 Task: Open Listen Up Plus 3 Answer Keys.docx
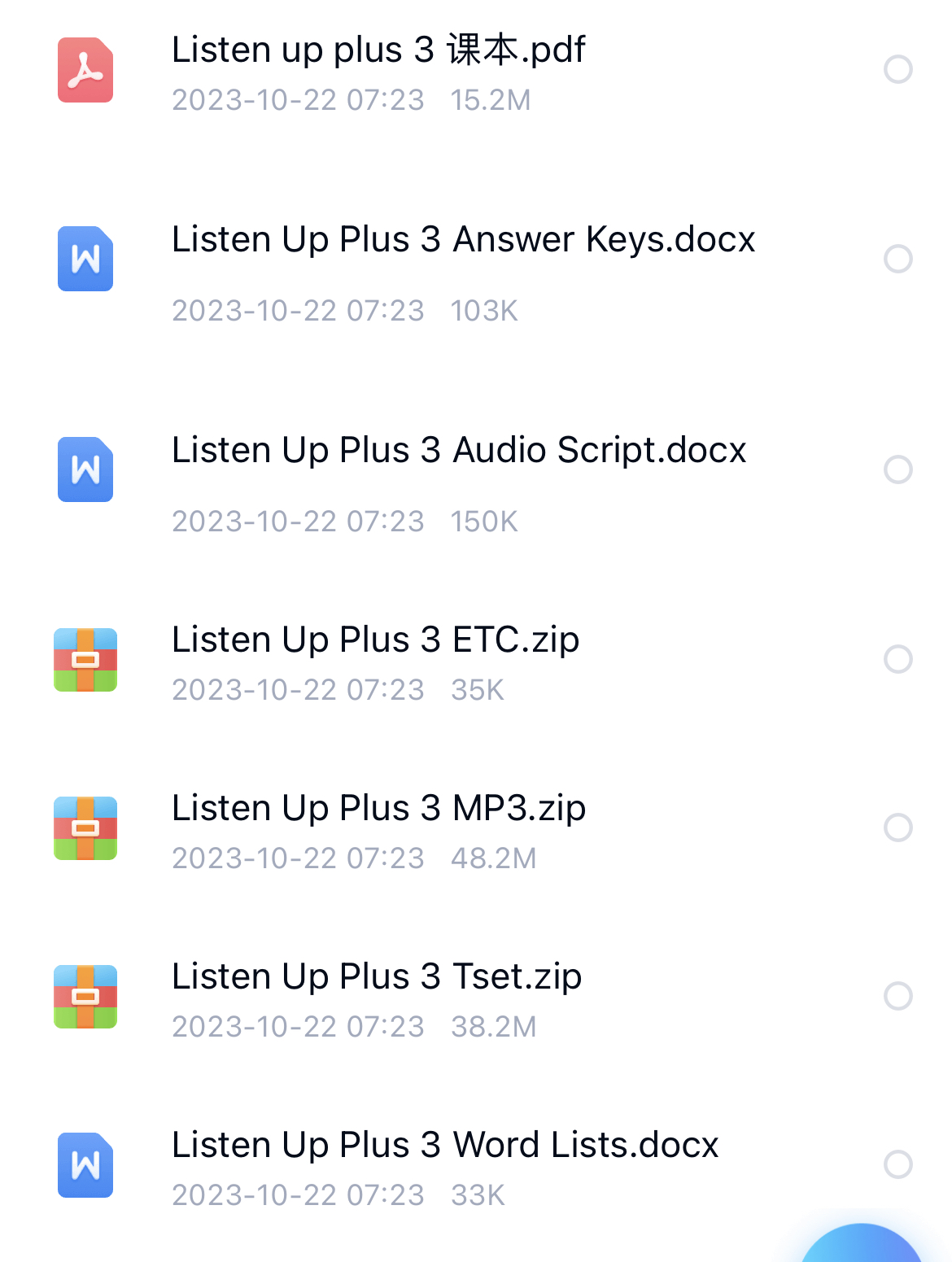(x=463, y=240)
